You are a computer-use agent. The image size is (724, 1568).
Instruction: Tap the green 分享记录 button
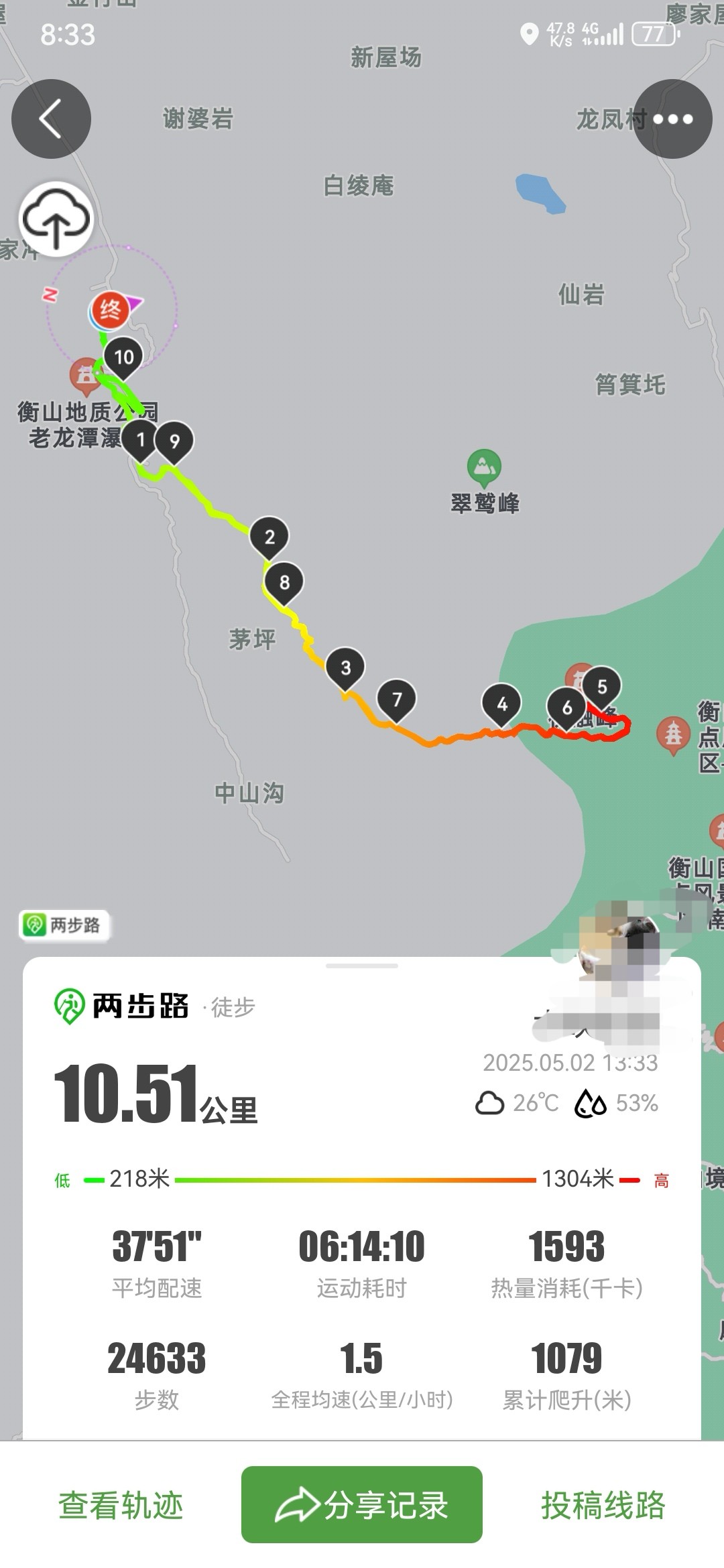362,1504
